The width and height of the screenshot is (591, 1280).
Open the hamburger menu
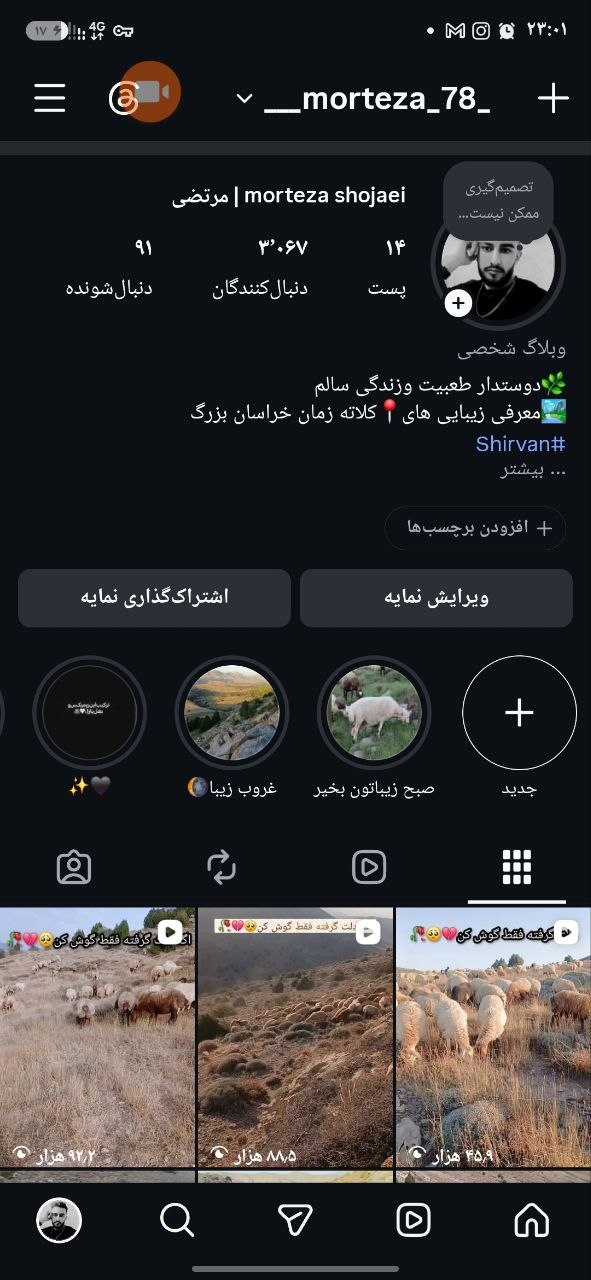coord(49,98)
